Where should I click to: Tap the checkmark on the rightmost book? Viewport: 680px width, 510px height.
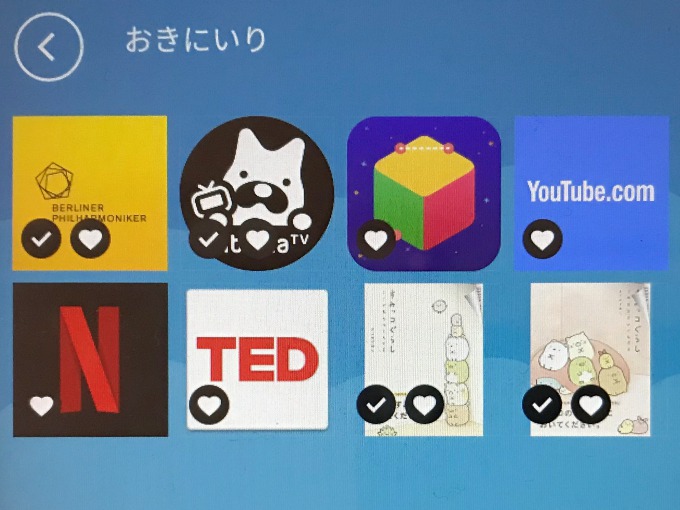coord(541,405)
